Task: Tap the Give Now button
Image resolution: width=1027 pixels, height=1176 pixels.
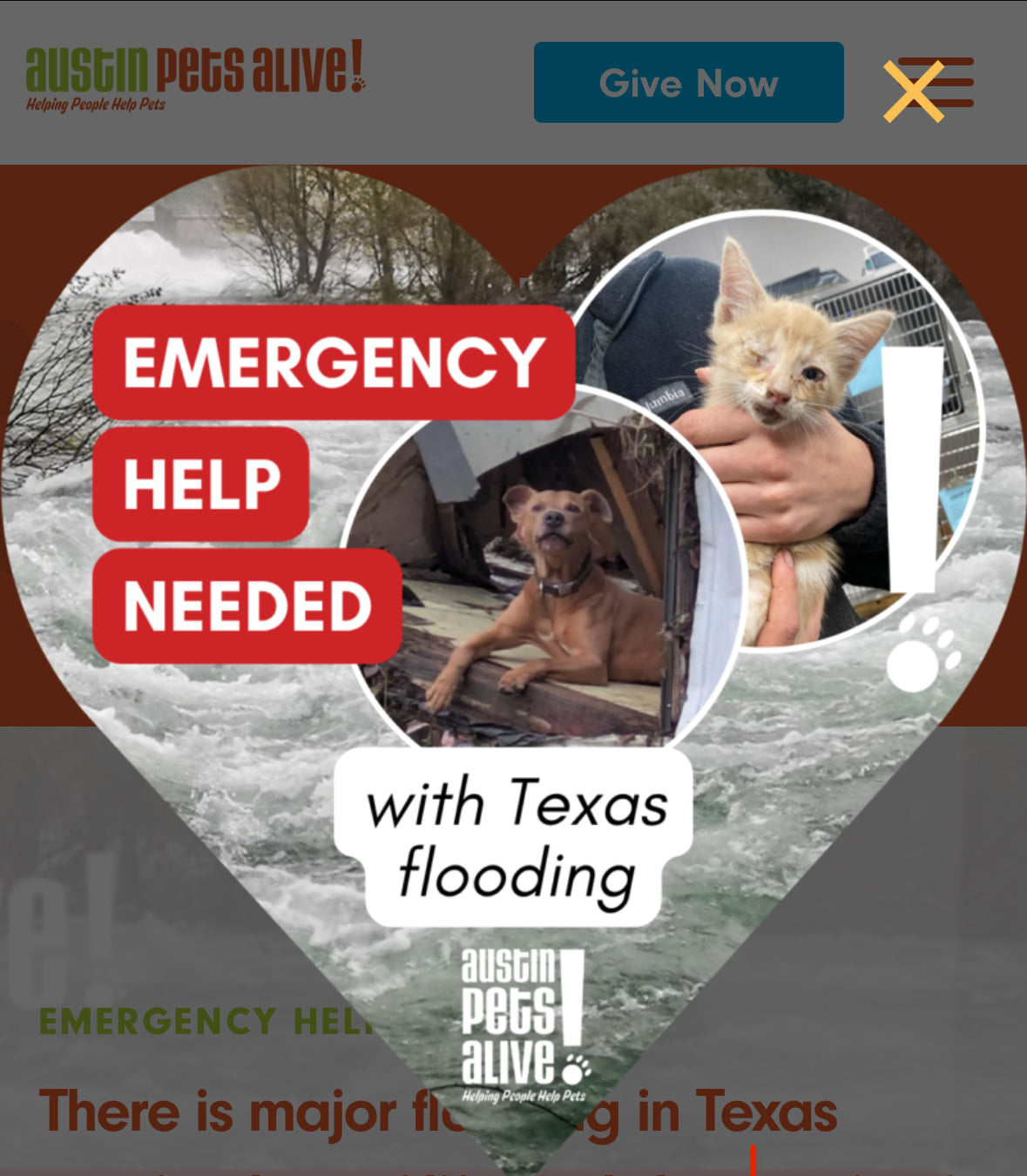Action: [688, 83]
